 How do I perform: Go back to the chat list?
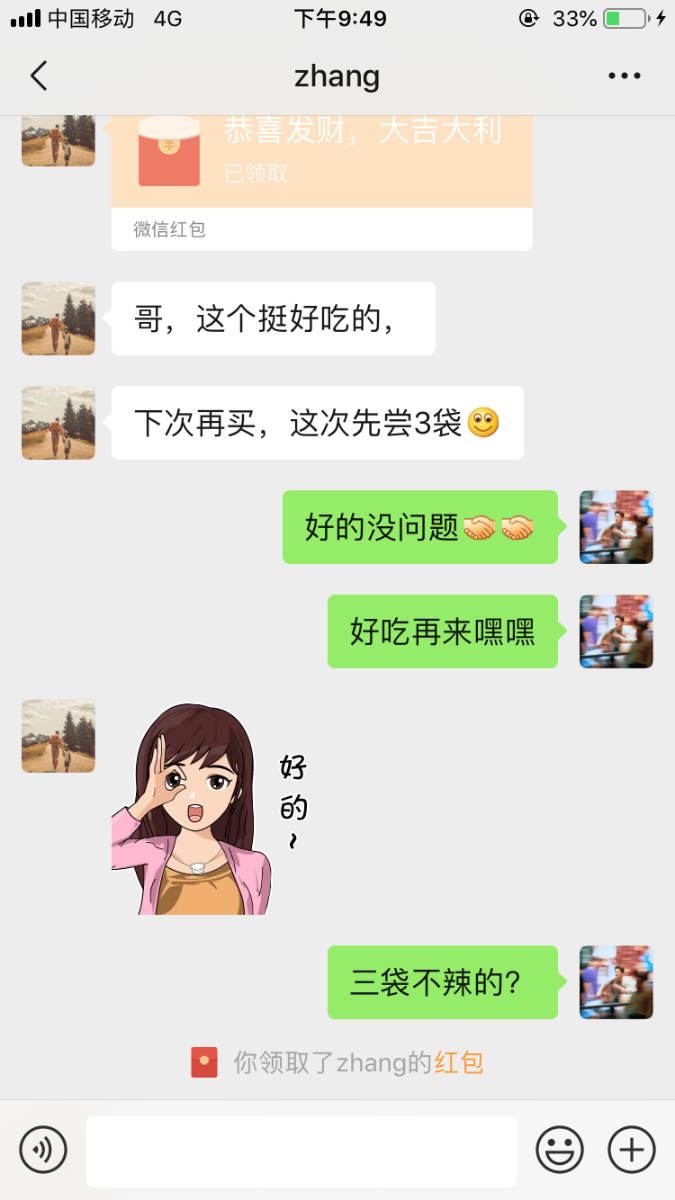pos(38,76)
